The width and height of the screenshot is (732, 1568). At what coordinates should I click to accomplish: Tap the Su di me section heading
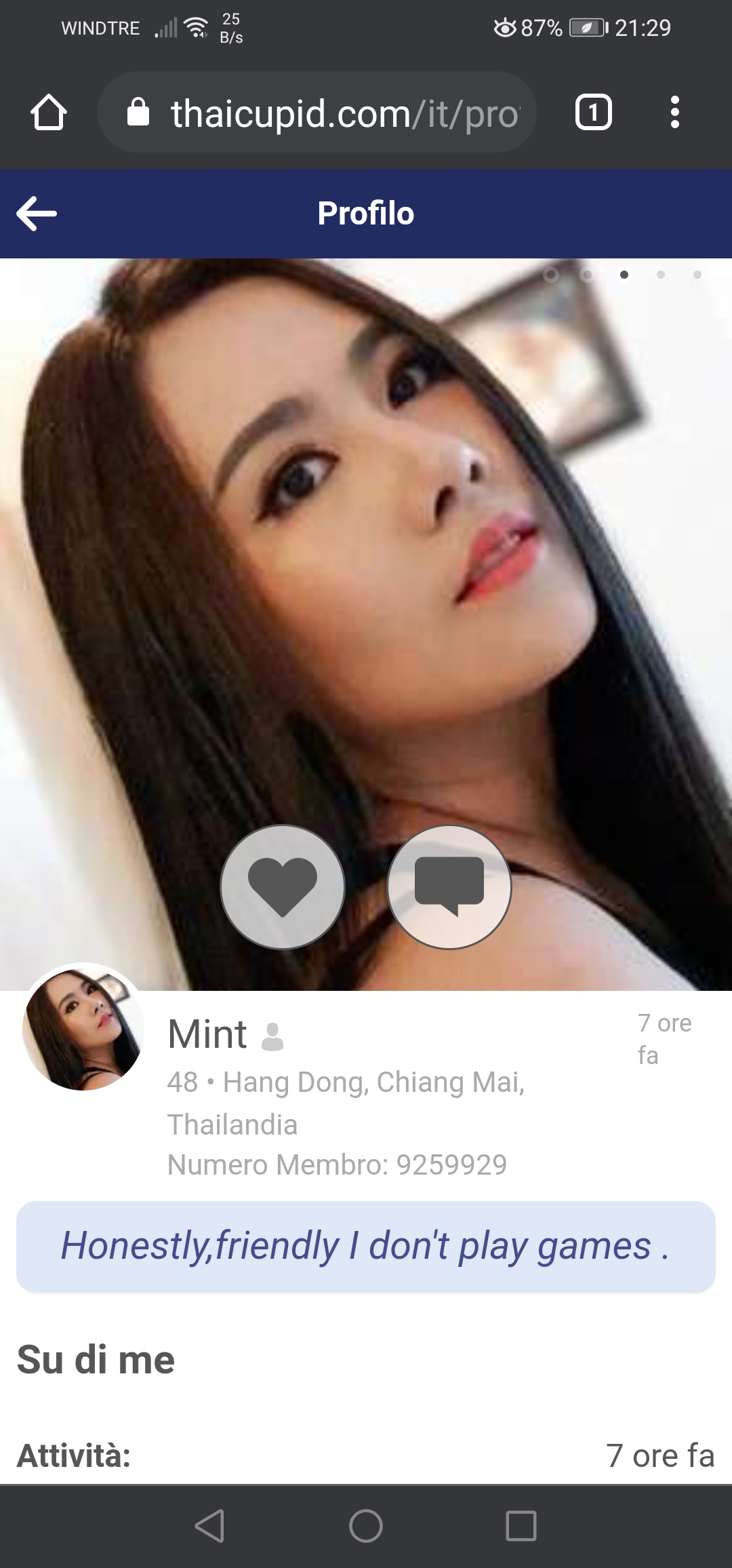tap(97, 1358)
